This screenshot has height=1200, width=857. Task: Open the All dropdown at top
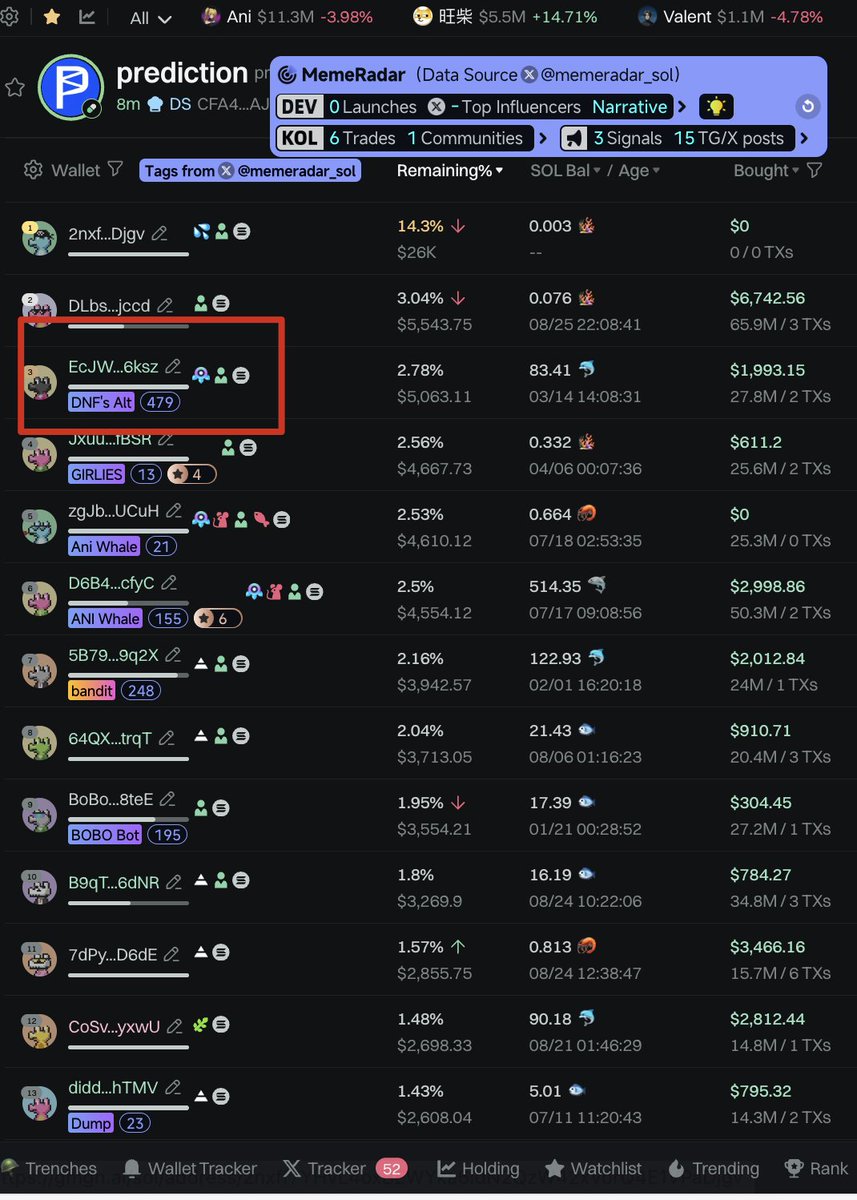(x=151, y=18)
